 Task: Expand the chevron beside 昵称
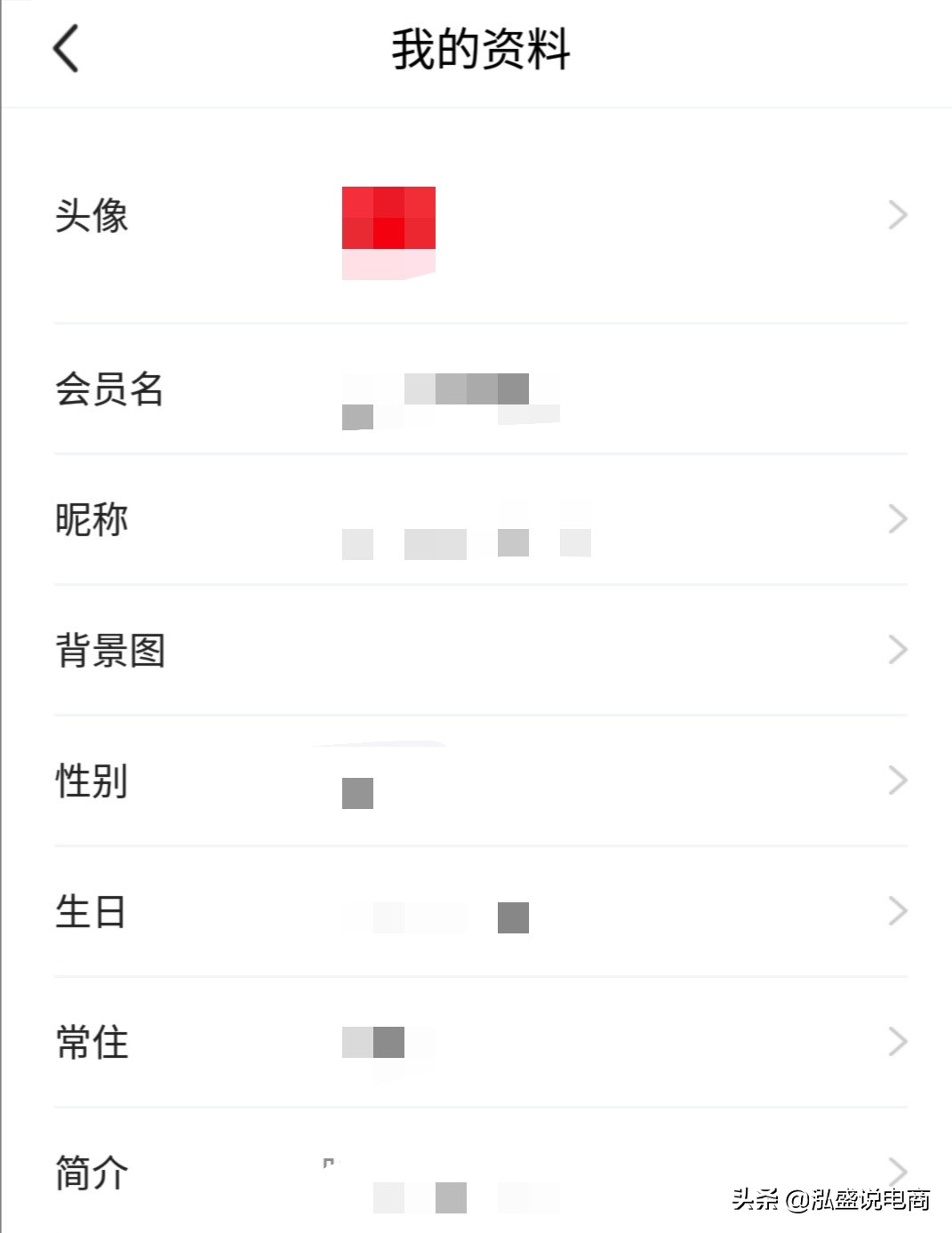pyautogui.click(x=897, y=518)
